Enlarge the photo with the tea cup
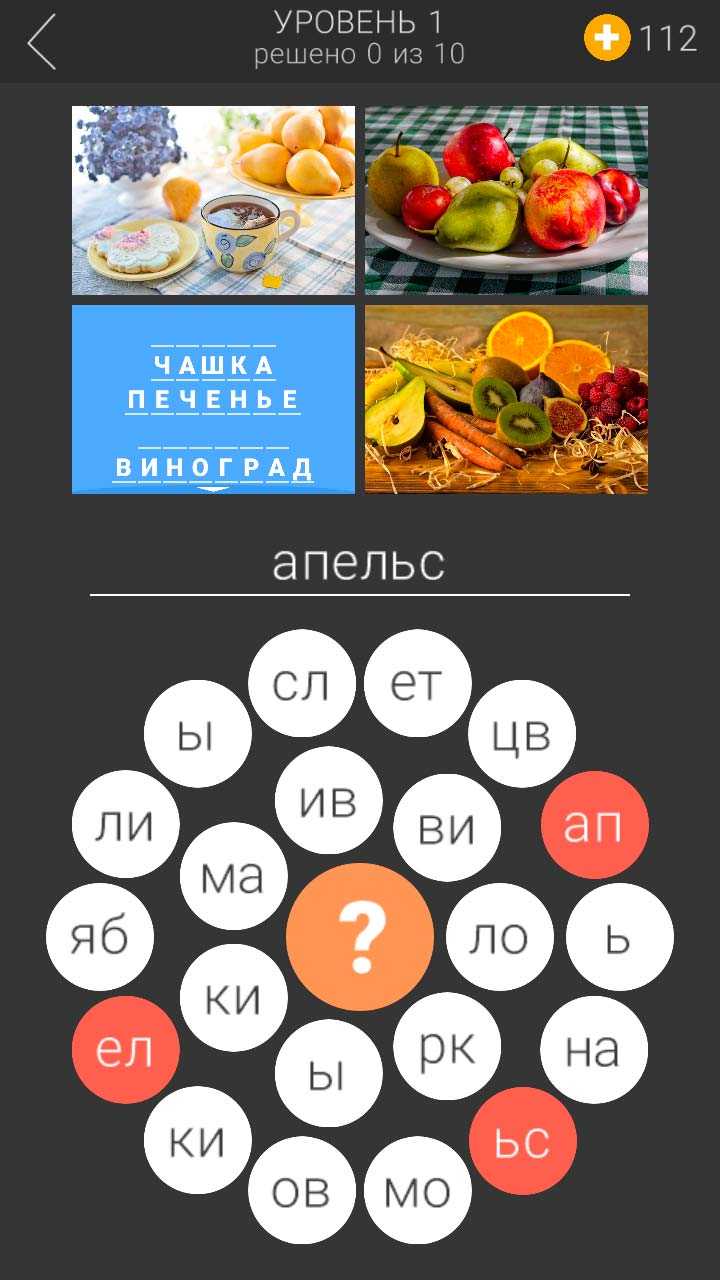 coord(213,200)
